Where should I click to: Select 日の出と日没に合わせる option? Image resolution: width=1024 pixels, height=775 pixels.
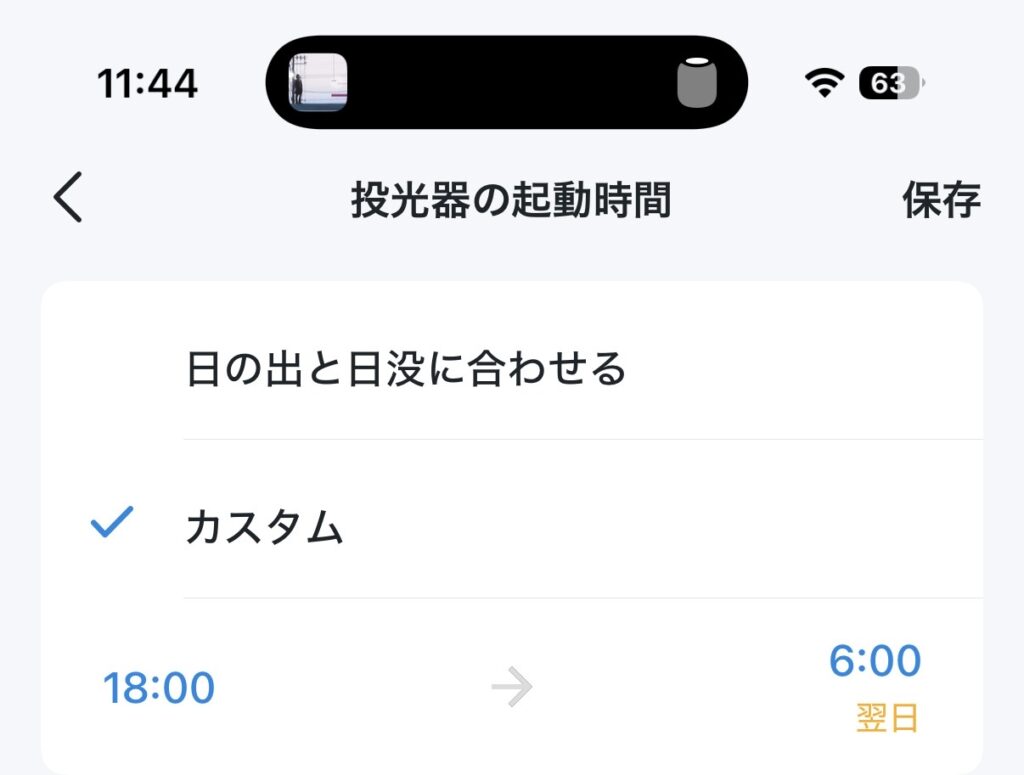click(x=405, y=369)
